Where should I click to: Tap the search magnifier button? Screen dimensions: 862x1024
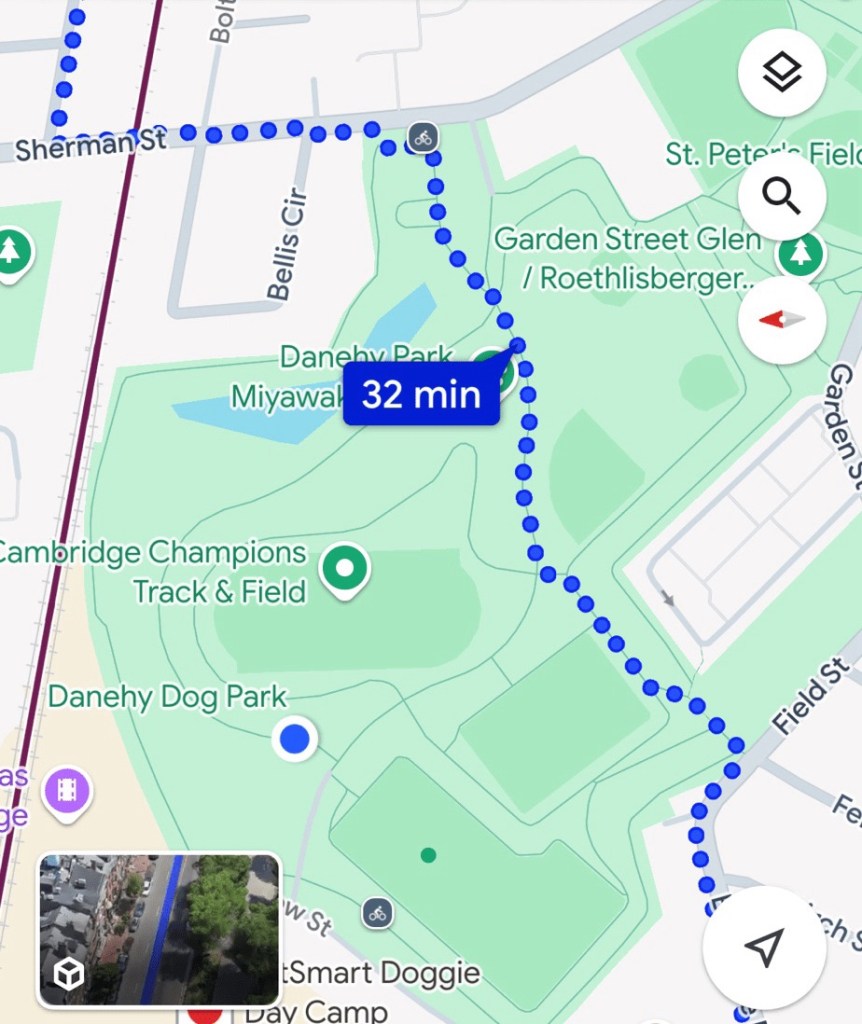[781, 196]
